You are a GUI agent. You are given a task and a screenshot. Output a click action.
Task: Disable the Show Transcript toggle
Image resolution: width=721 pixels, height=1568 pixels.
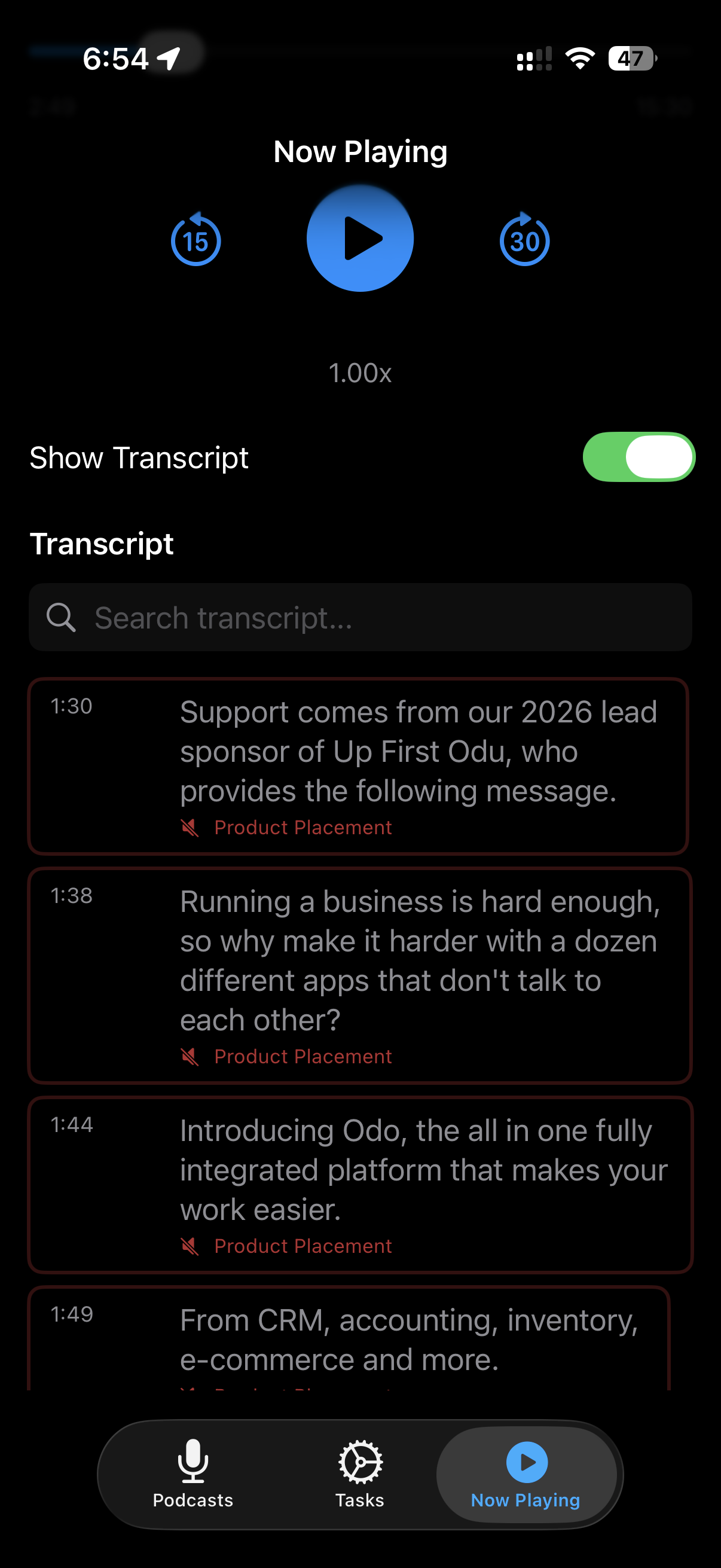[639, 457]
